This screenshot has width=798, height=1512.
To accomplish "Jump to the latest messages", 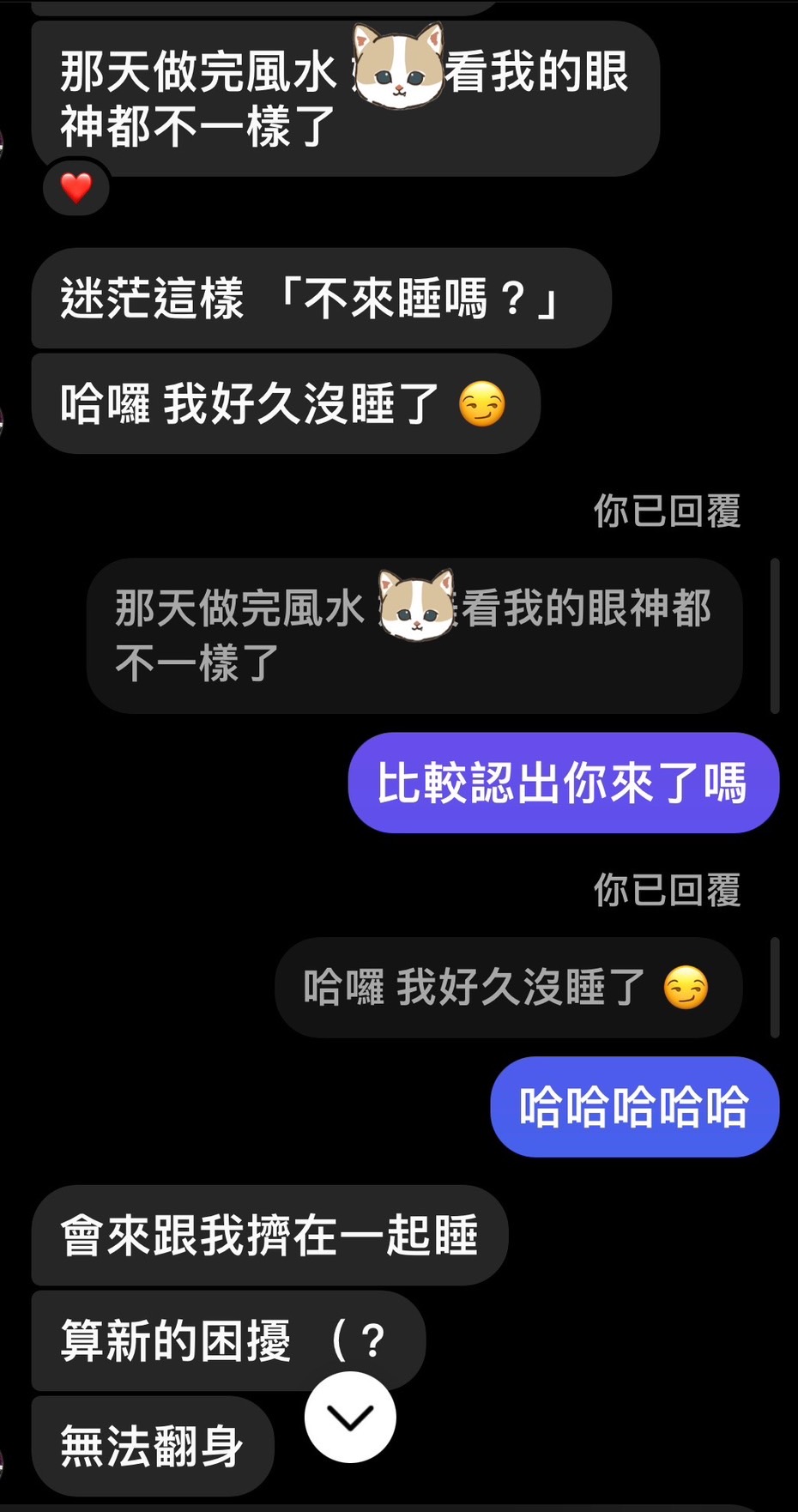I will click(350, 1417).
